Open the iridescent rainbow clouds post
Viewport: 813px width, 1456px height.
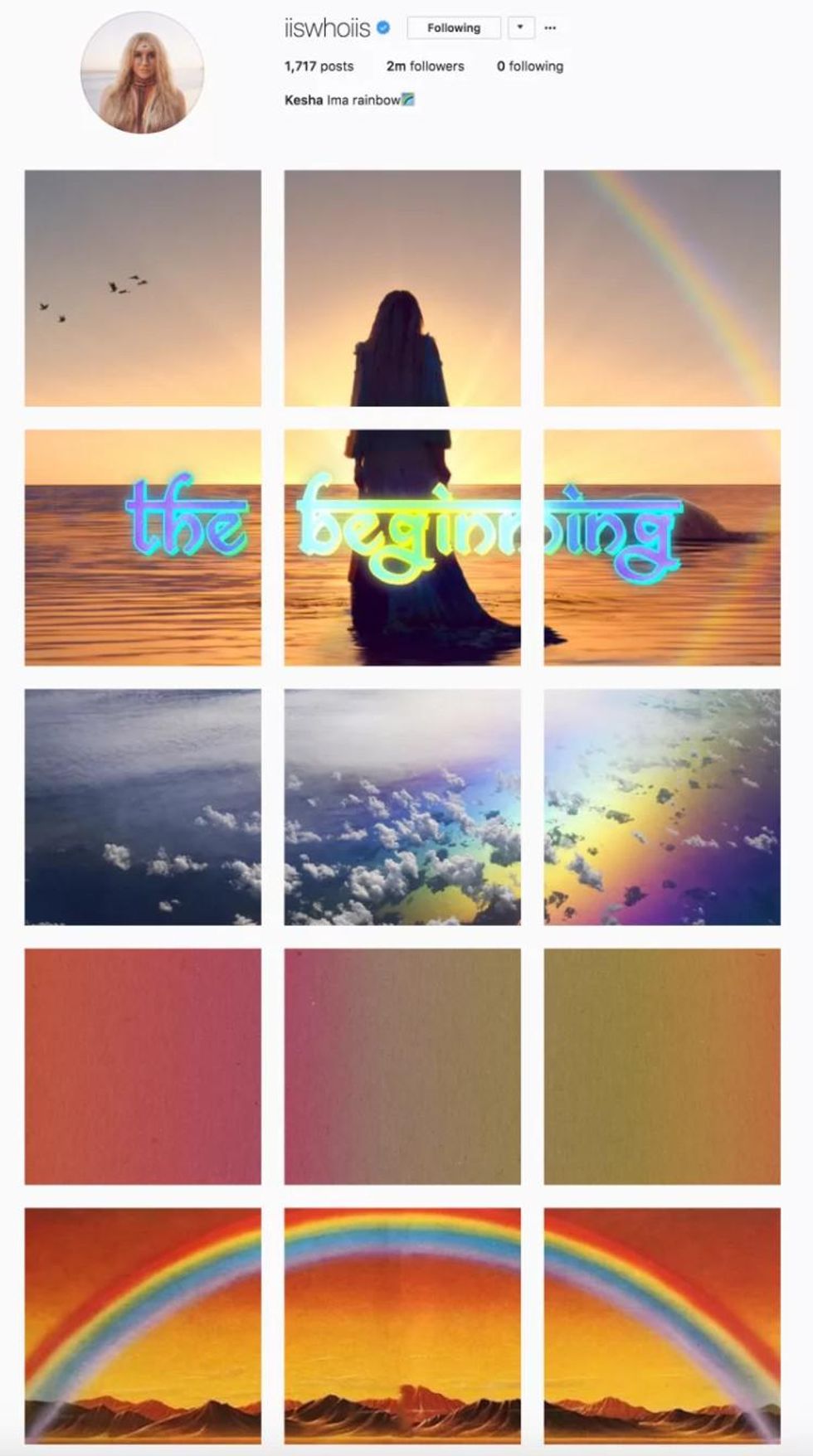[662, 807]
